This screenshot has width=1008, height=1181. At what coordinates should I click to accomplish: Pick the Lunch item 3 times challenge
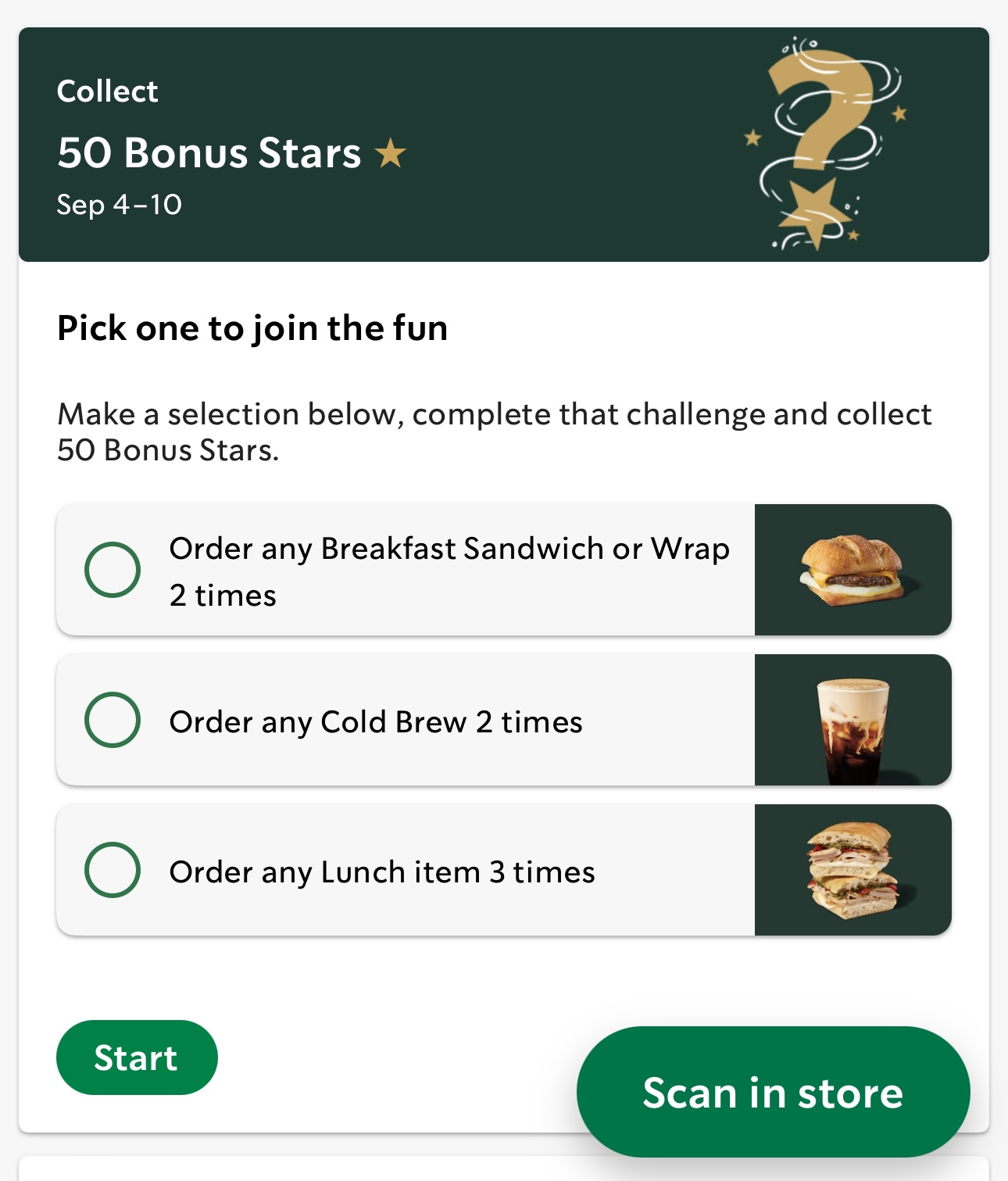(x=113, y=870)
